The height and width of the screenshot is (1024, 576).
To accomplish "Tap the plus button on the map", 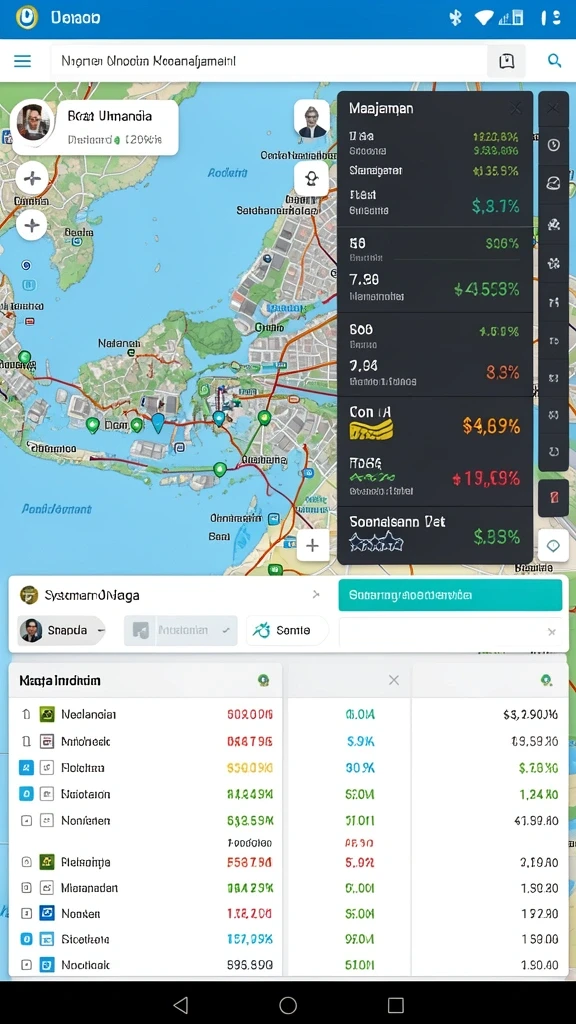I will click(312, 545).
